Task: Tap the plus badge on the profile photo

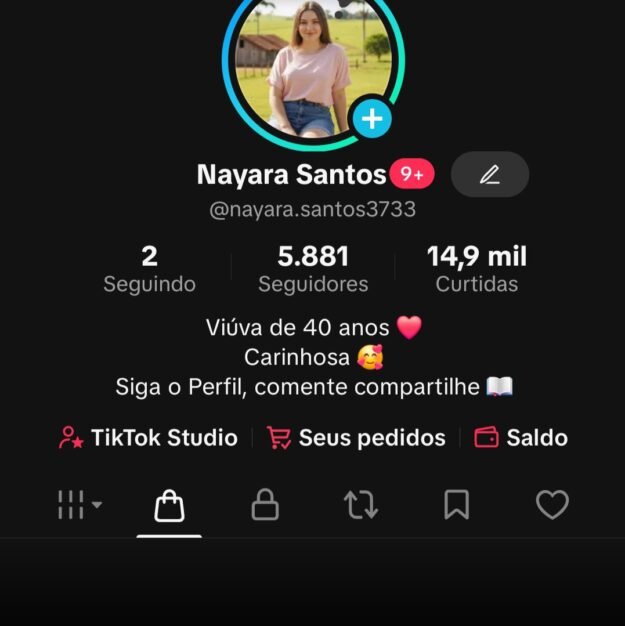Action: tap(372, 120)
